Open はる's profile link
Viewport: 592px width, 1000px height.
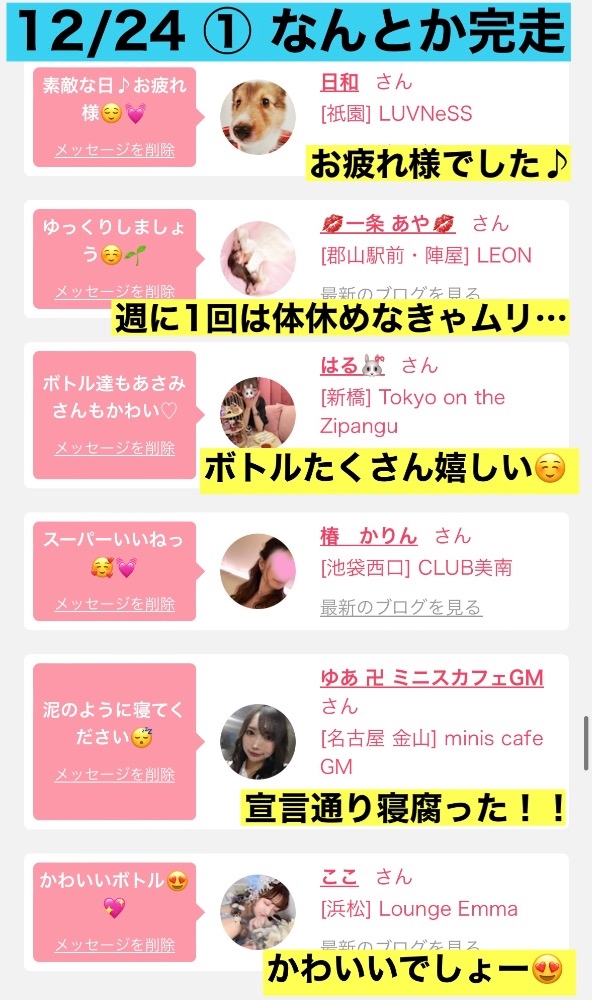pos(352,365)
